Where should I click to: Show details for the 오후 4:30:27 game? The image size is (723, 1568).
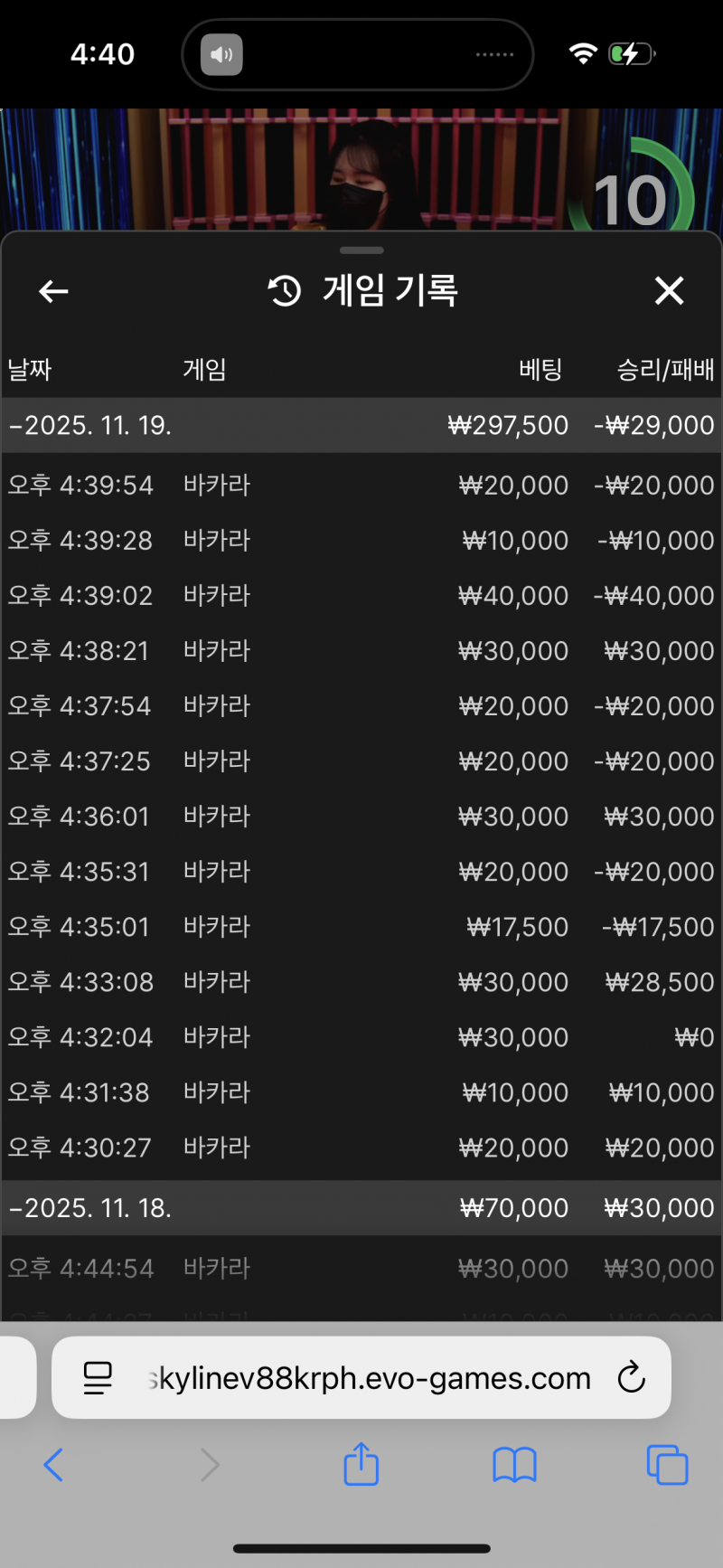361,1148
